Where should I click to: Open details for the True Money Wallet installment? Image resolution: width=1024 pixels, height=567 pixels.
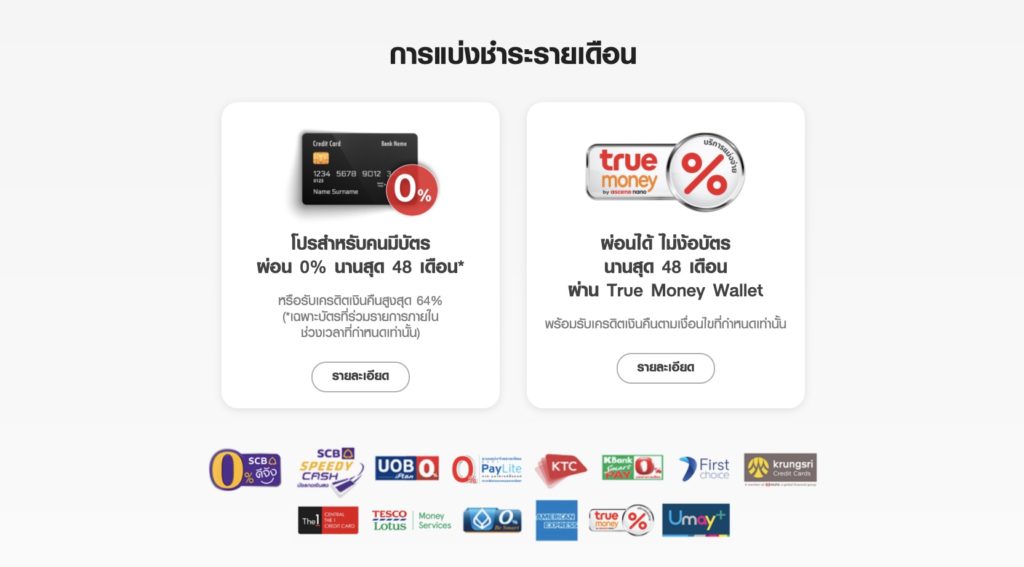(x=665, y=368)
